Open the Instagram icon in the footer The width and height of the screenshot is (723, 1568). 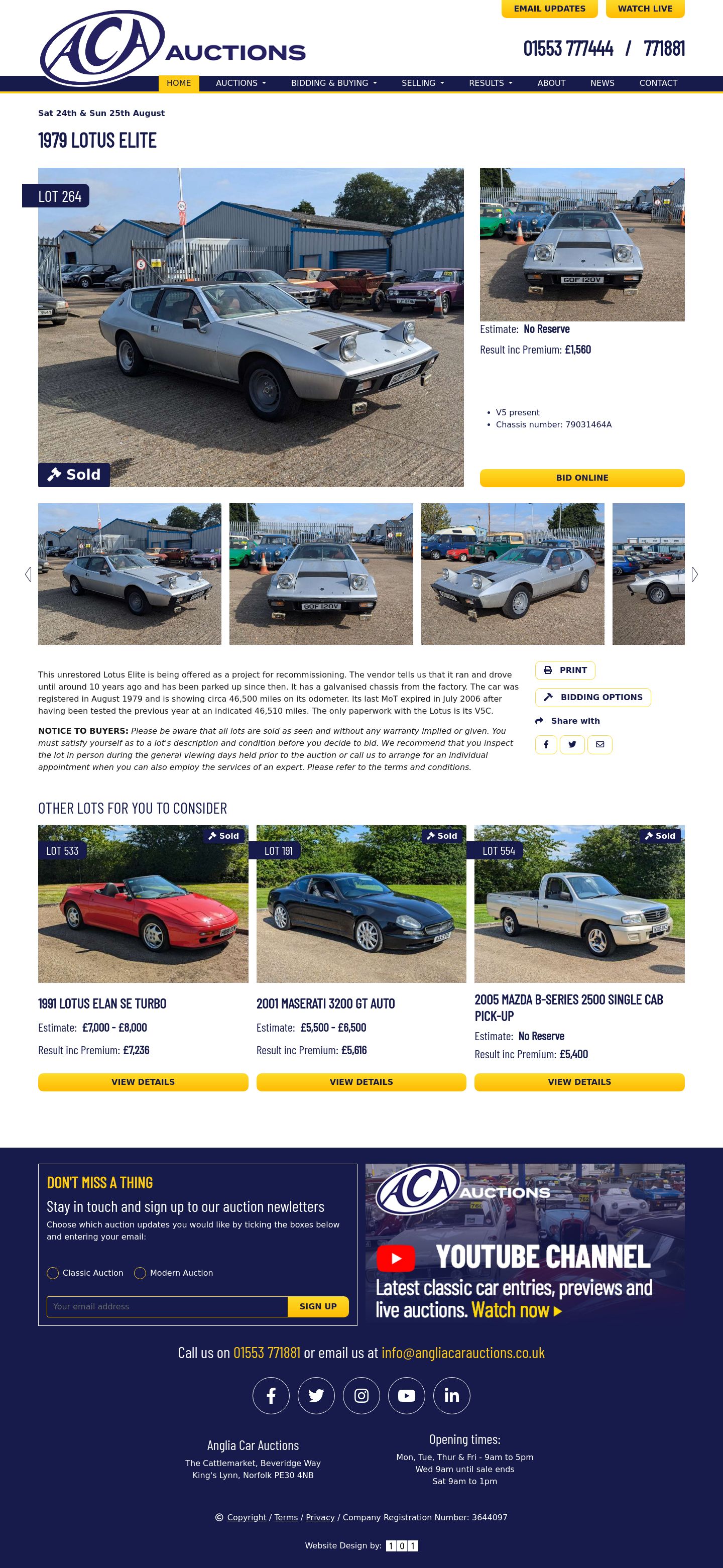(x=361, y=1395)
